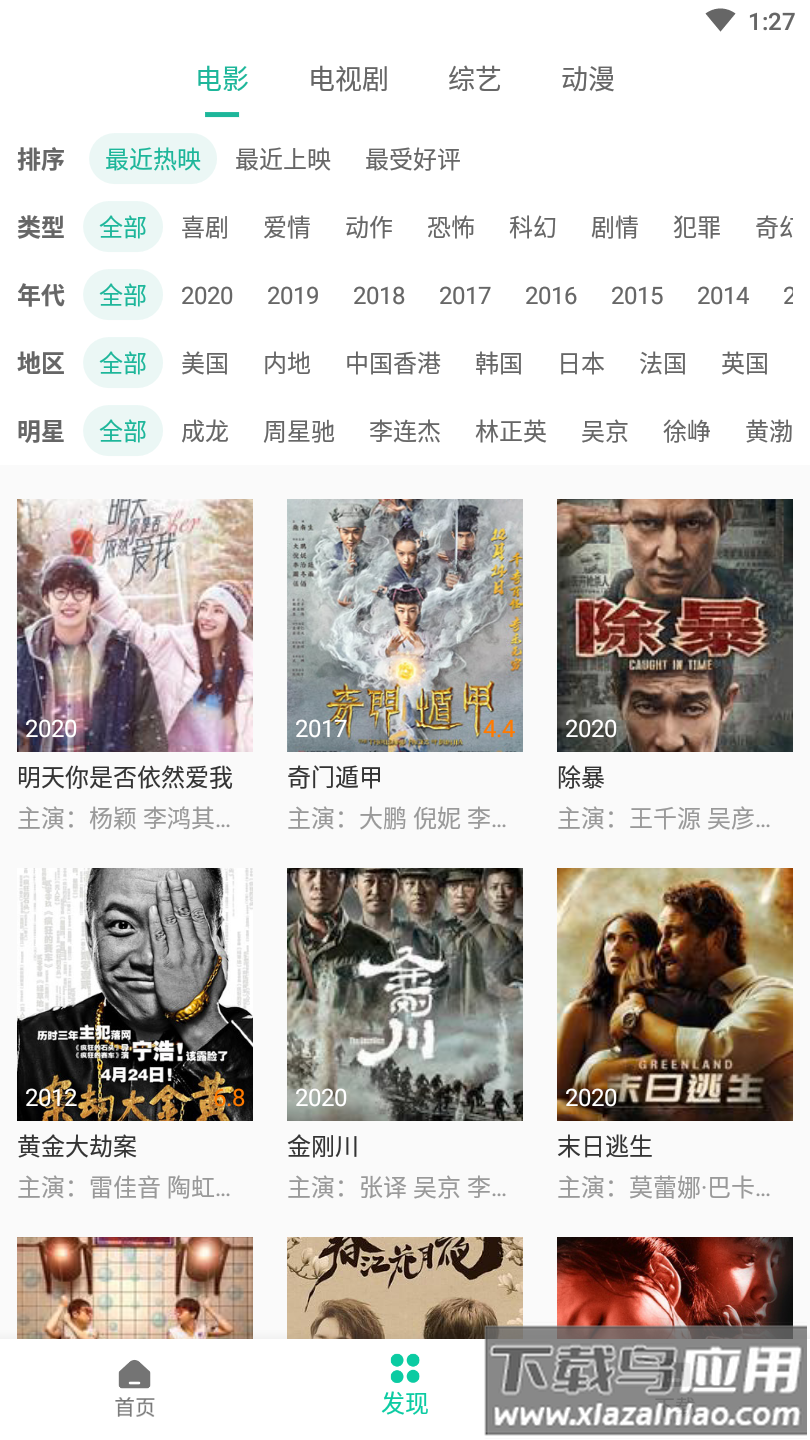Filter by star 成龙
The image size is (810, 1440).
pos(205,431)
